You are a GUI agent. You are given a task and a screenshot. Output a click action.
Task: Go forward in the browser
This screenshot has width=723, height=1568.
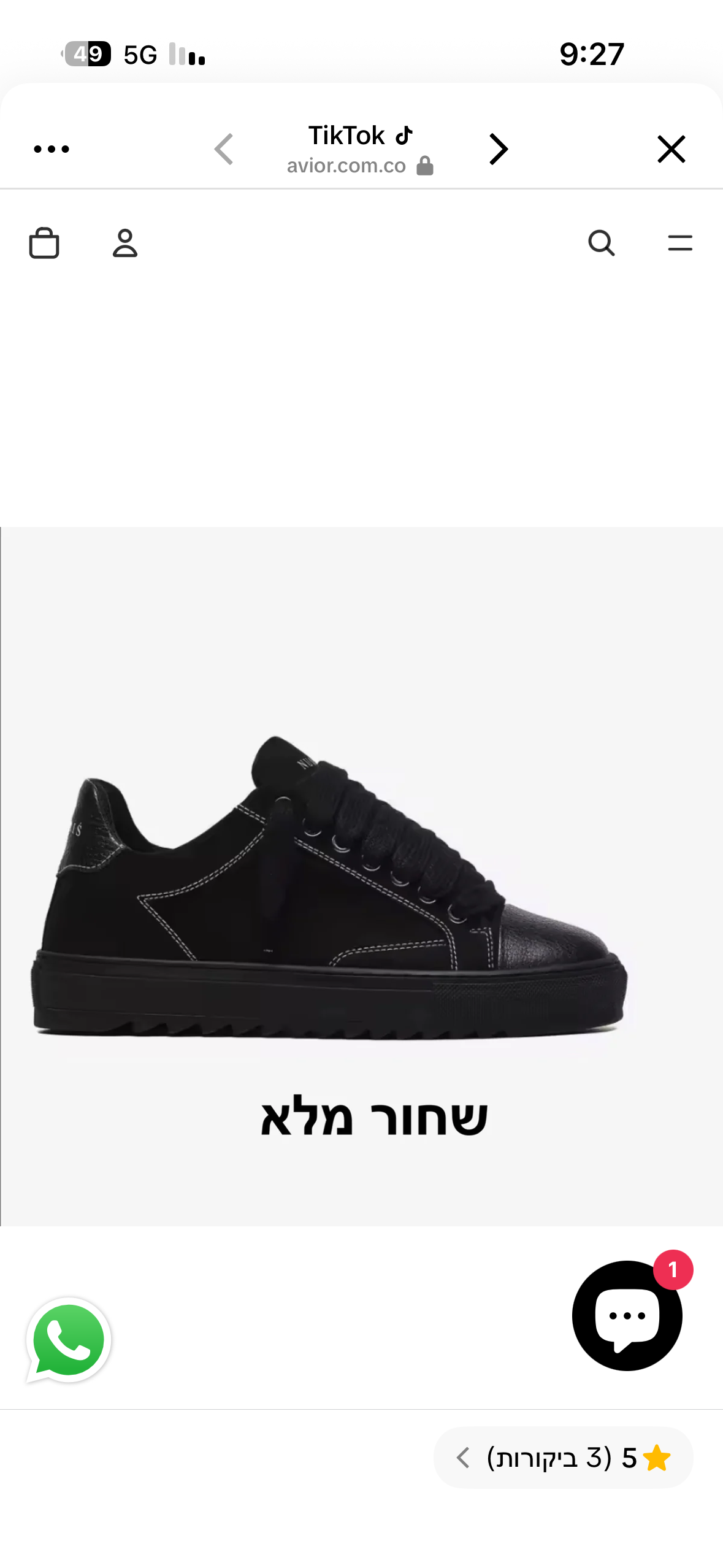pyautogui.click(x=498, y=149)
